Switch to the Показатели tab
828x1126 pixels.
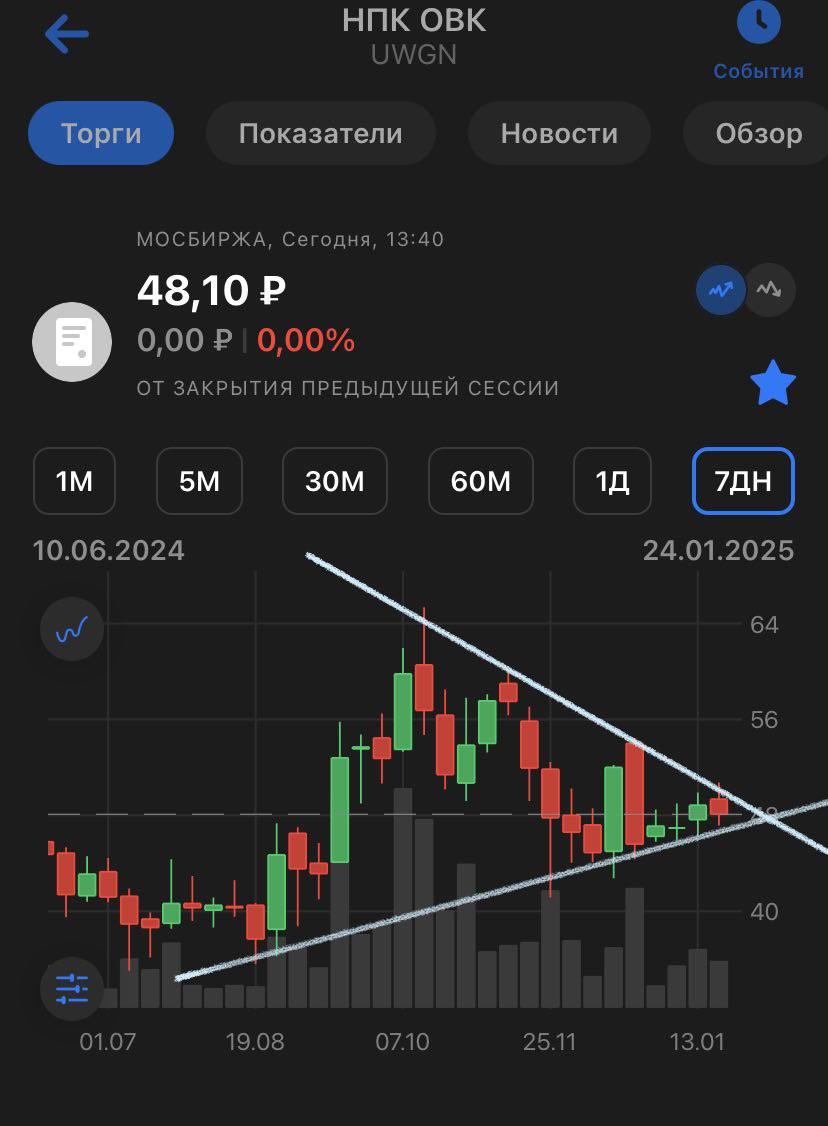pyautogui.click(x=320, y=133)
